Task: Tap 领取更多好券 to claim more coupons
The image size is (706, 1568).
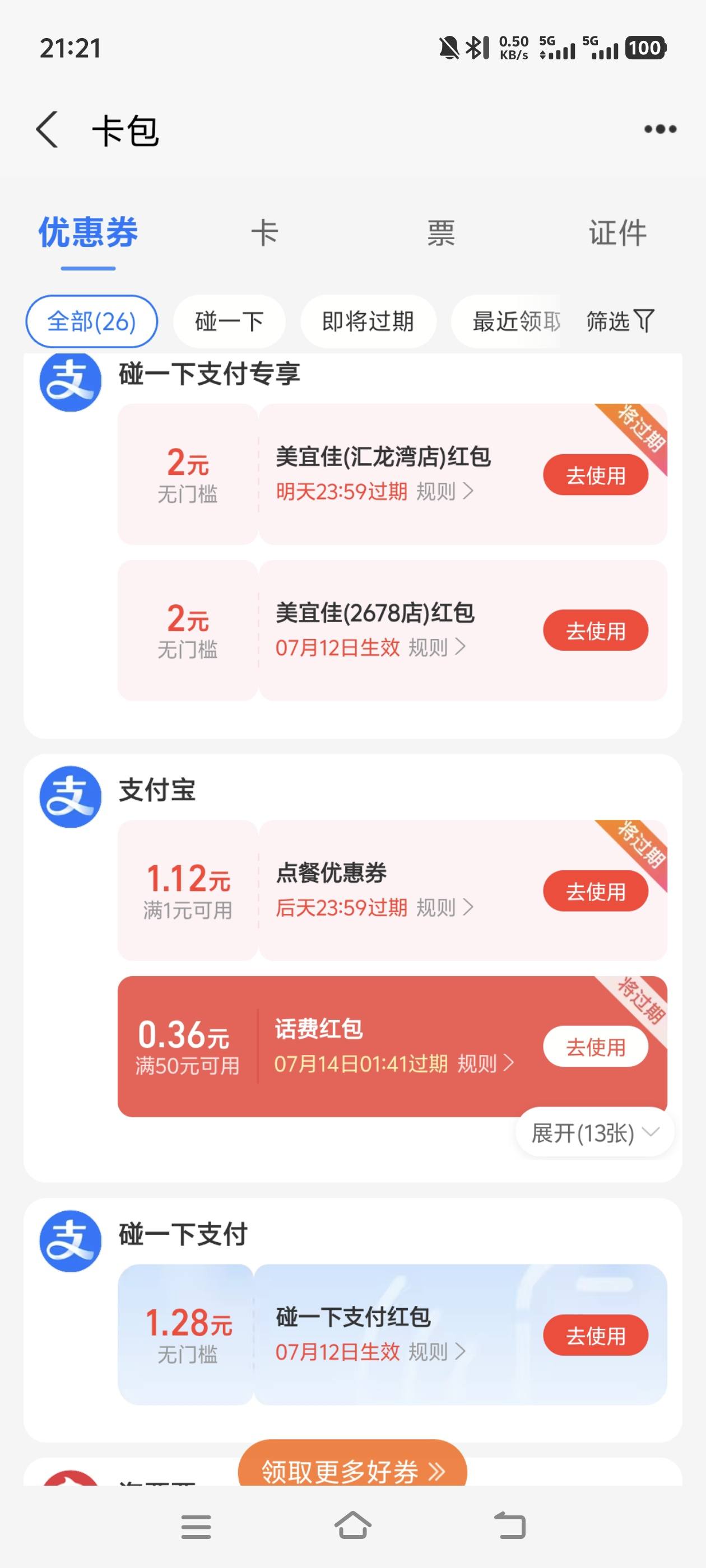Action: coord(352,1468)
